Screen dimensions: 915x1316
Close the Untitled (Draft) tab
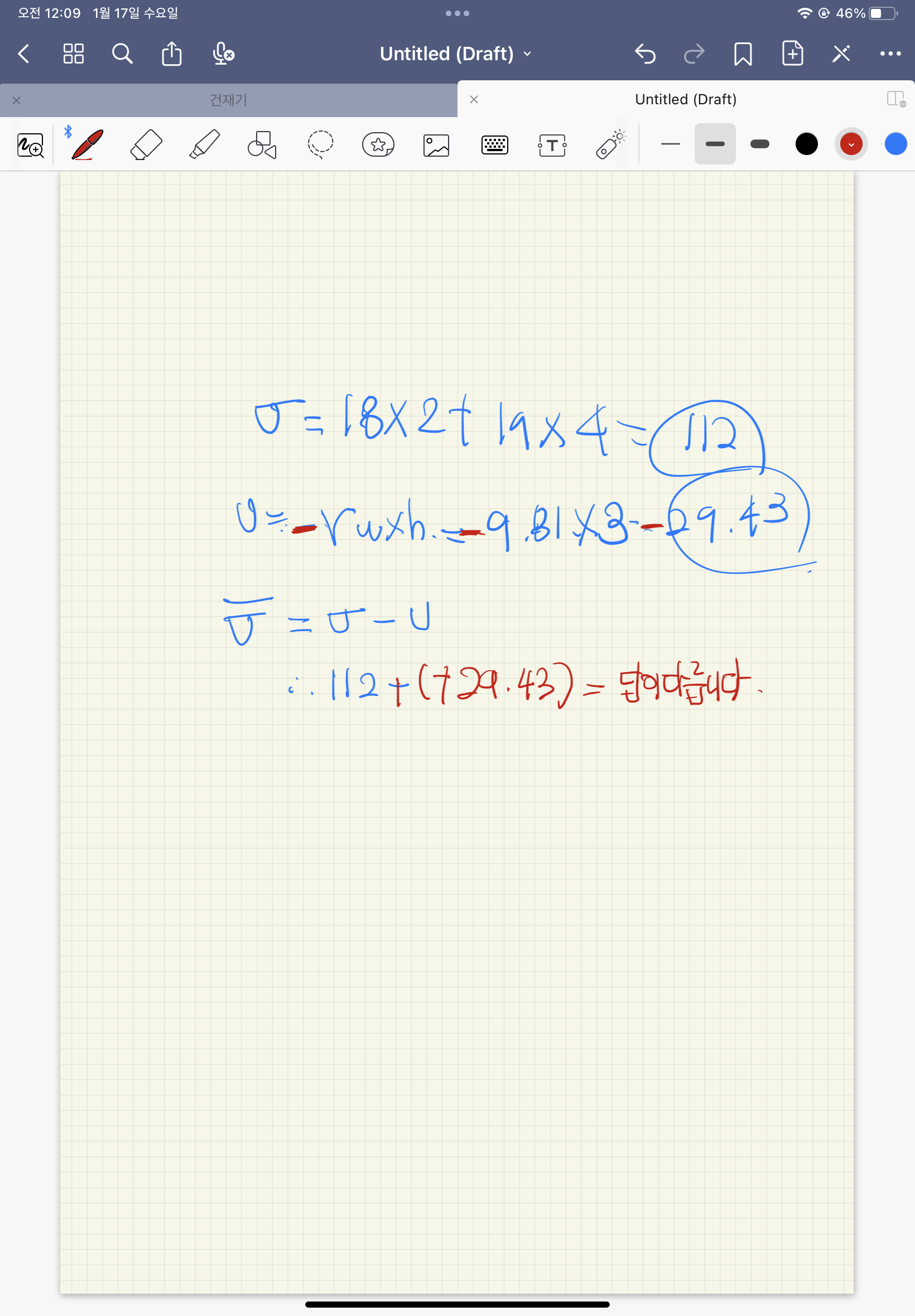474,100
